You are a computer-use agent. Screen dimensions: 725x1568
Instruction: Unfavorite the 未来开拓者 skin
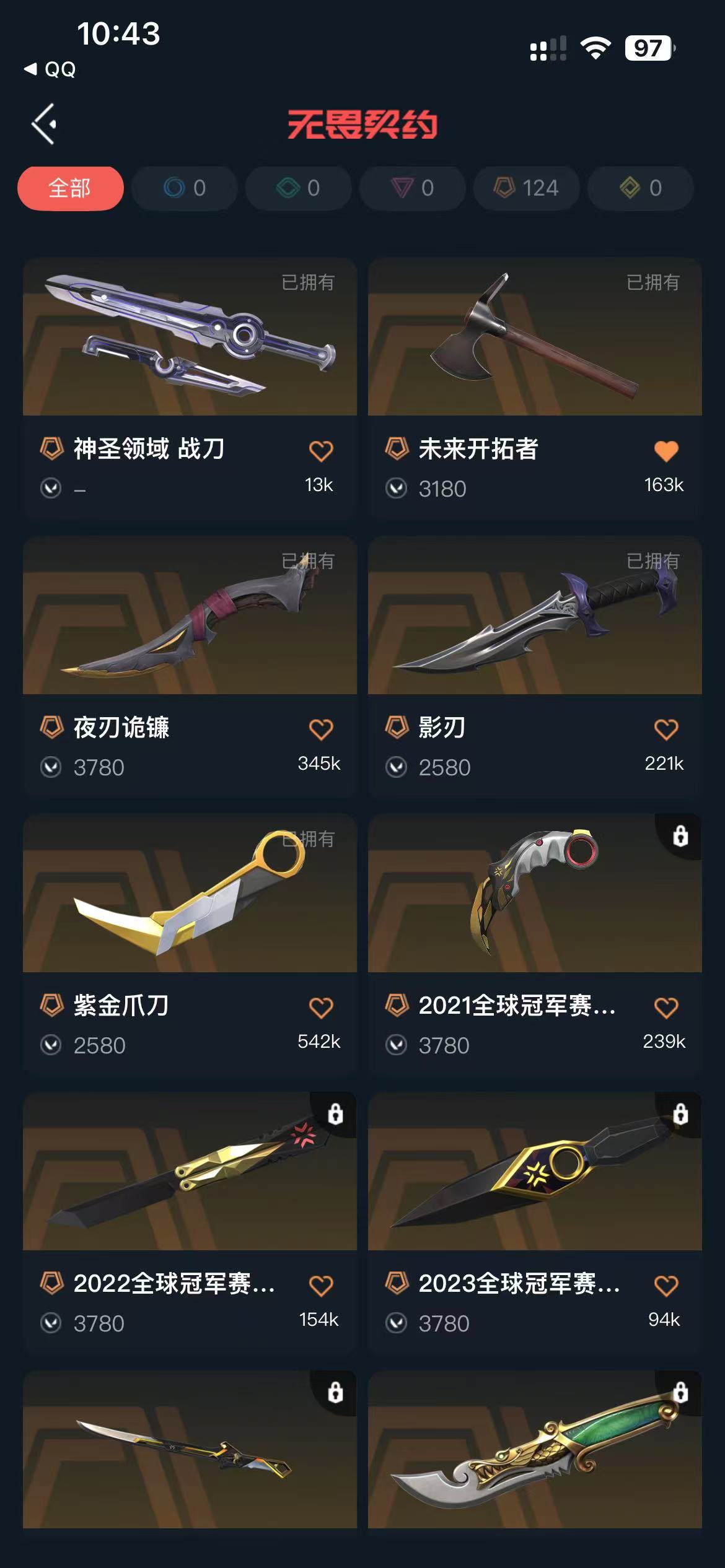666,451
